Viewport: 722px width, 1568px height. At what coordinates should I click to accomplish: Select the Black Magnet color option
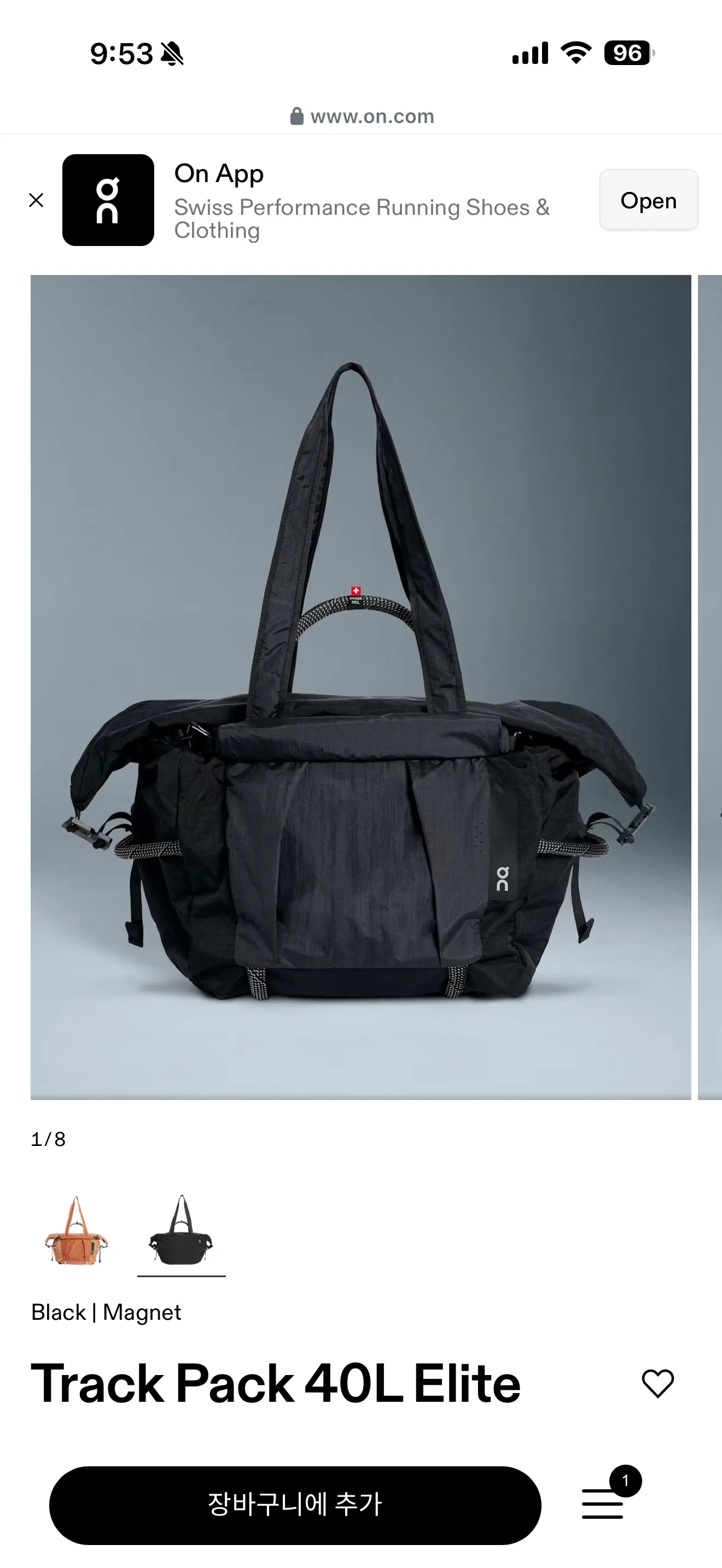(182, 1231)
